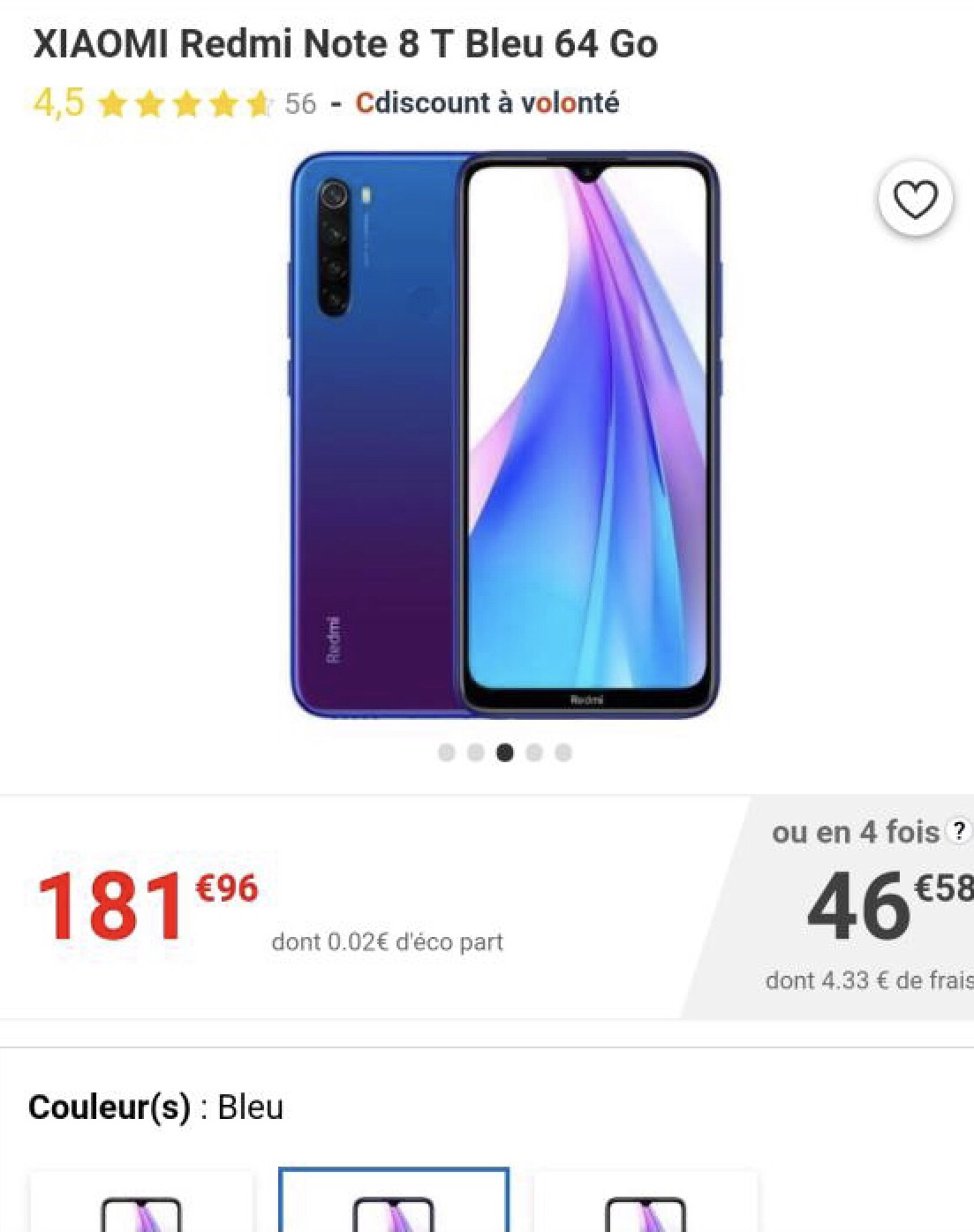Image resolution: width=974 pixels, height=1232 pixels.
Task: Open the phone product image
Action: [504, 435]
